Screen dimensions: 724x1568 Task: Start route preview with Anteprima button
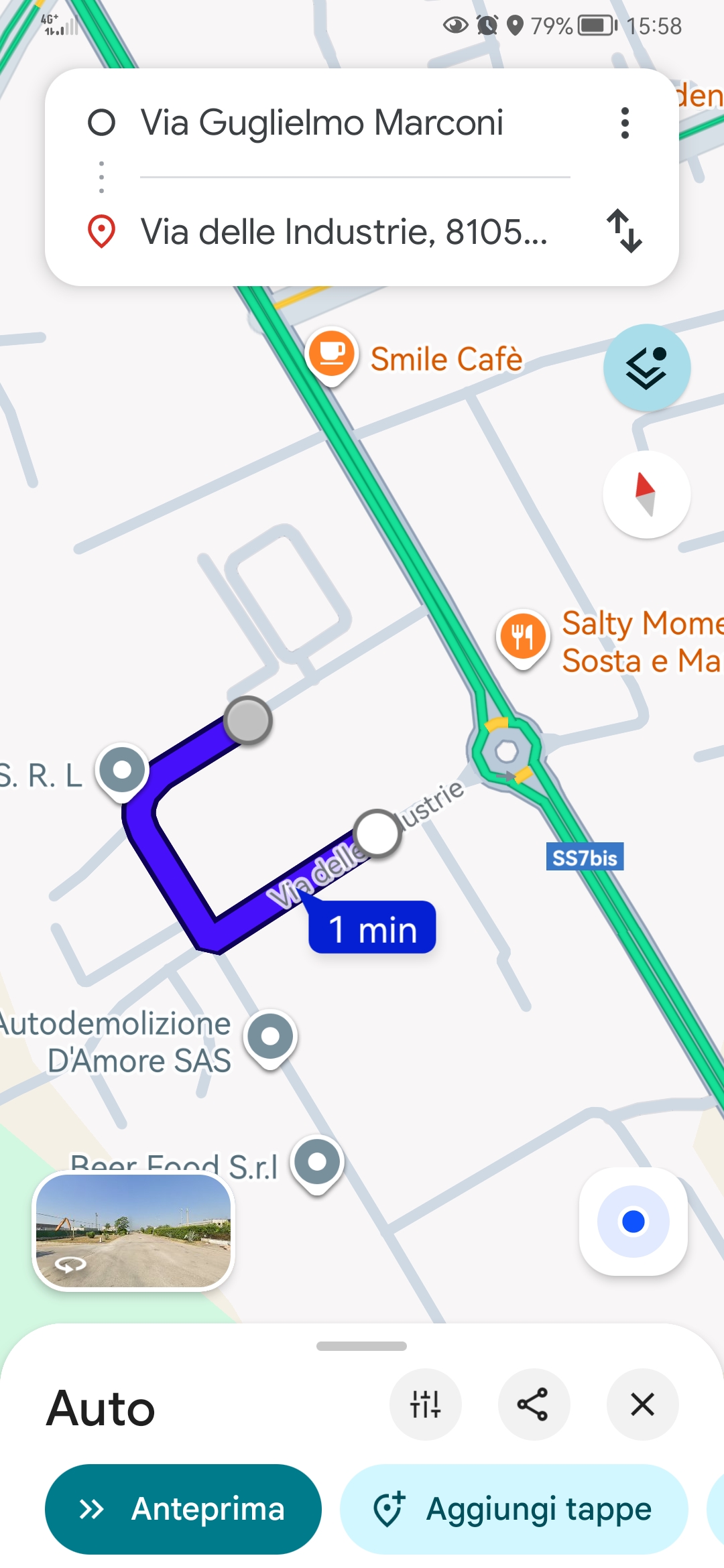point(182,1508)
